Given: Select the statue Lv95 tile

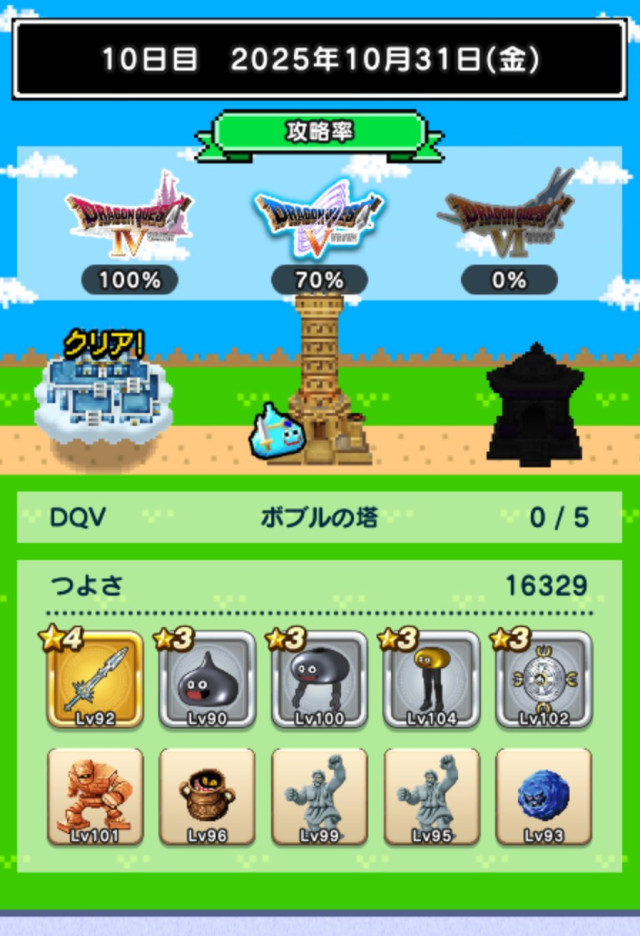Looking at the screenshot, I should [x=431, y=796].
